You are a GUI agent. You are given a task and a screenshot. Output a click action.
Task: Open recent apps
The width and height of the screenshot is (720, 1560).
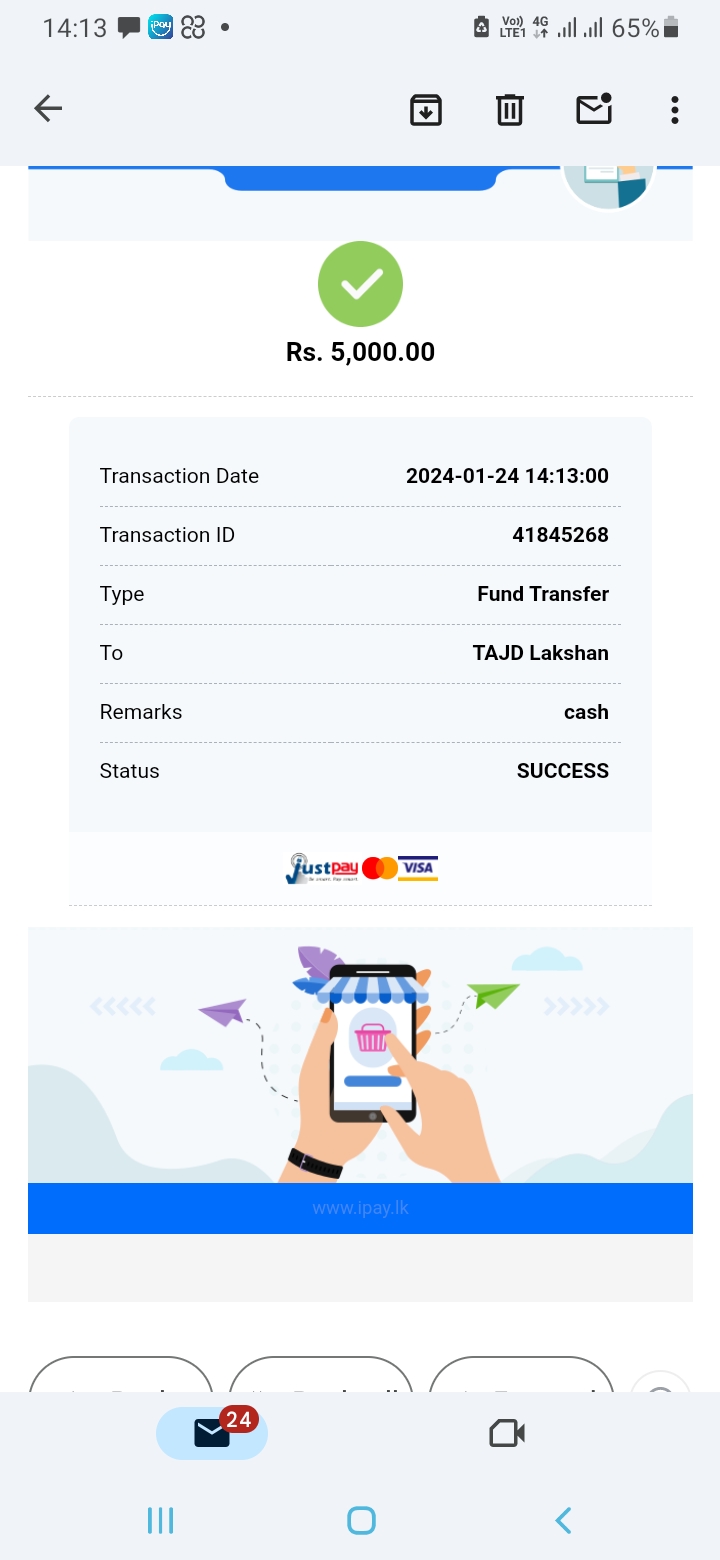[160, 1521]
